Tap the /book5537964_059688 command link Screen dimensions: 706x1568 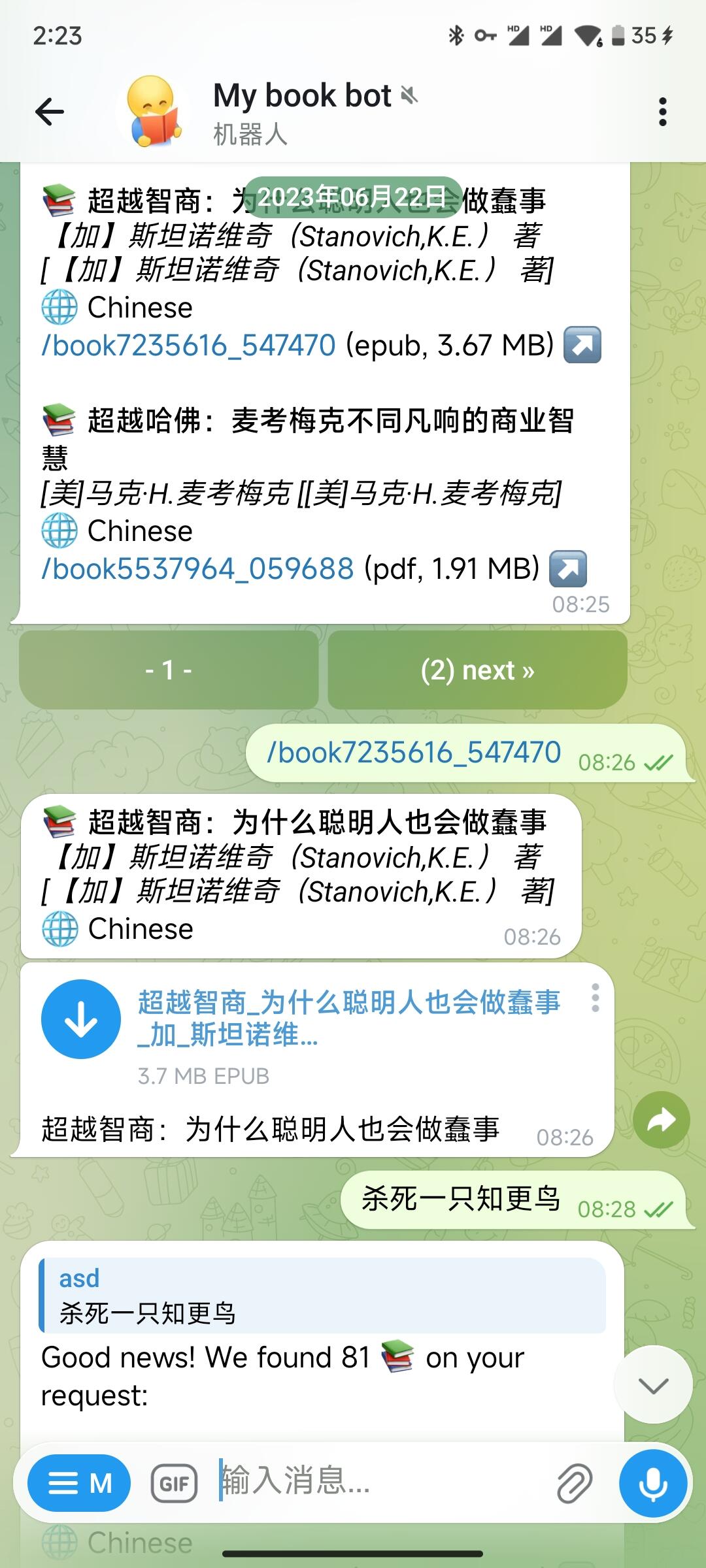coord(197,568)
